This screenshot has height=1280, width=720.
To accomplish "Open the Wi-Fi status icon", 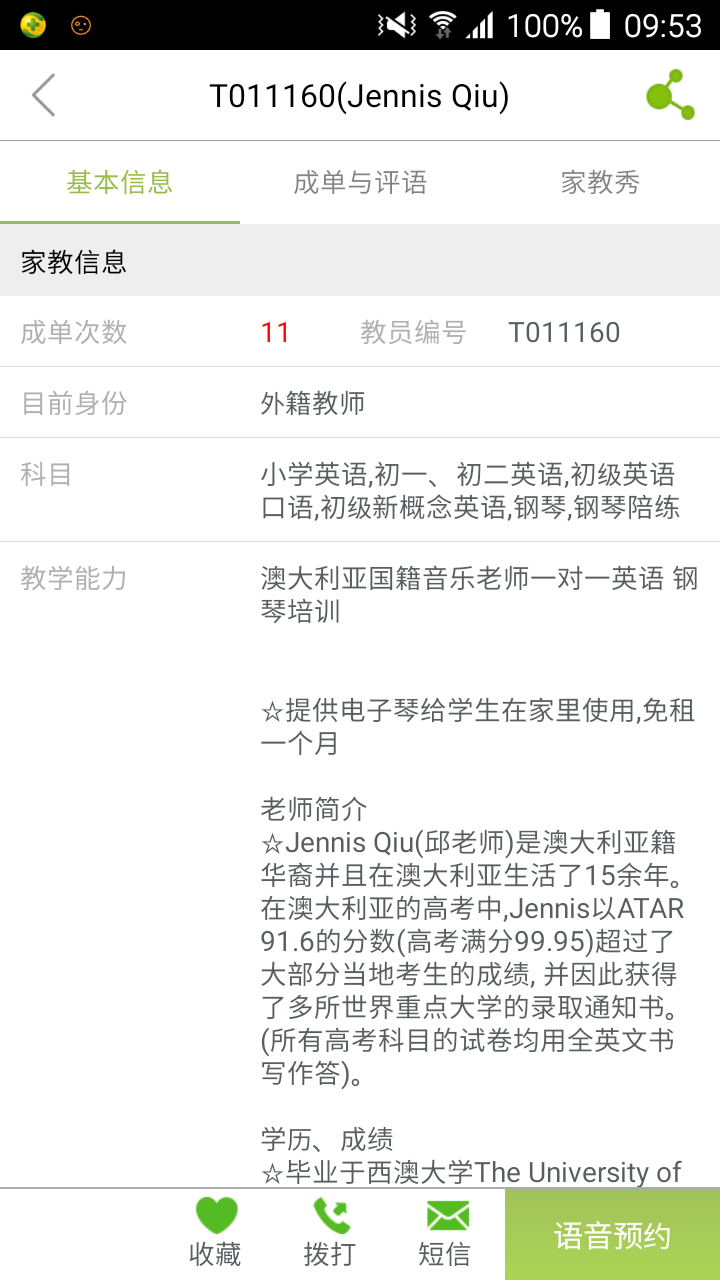I will click(x=443, y=24).
